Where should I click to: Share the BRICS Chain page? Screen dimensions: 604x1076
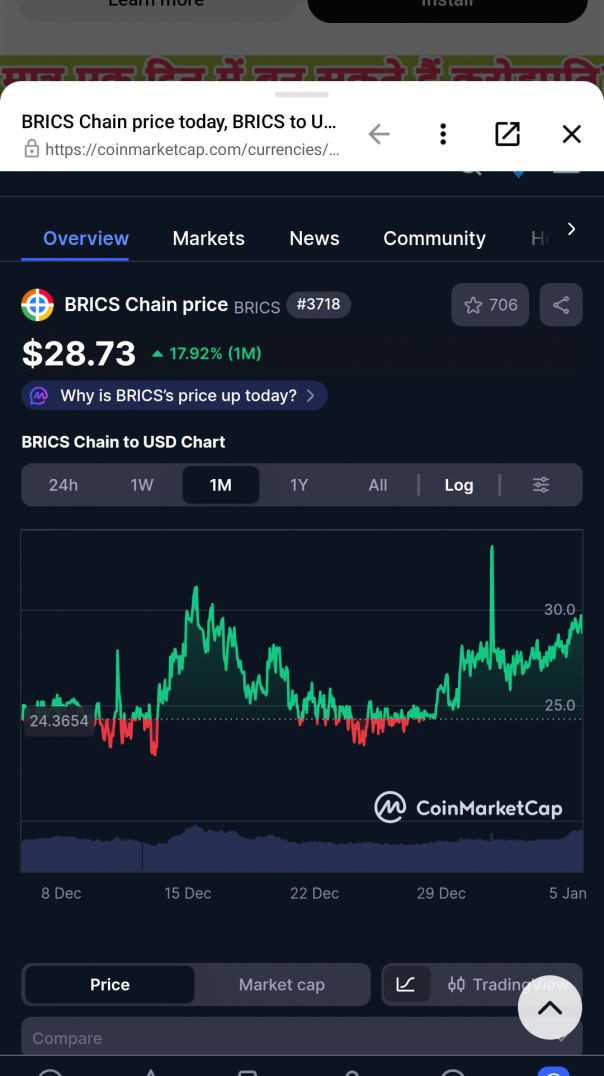coord(561,305)
